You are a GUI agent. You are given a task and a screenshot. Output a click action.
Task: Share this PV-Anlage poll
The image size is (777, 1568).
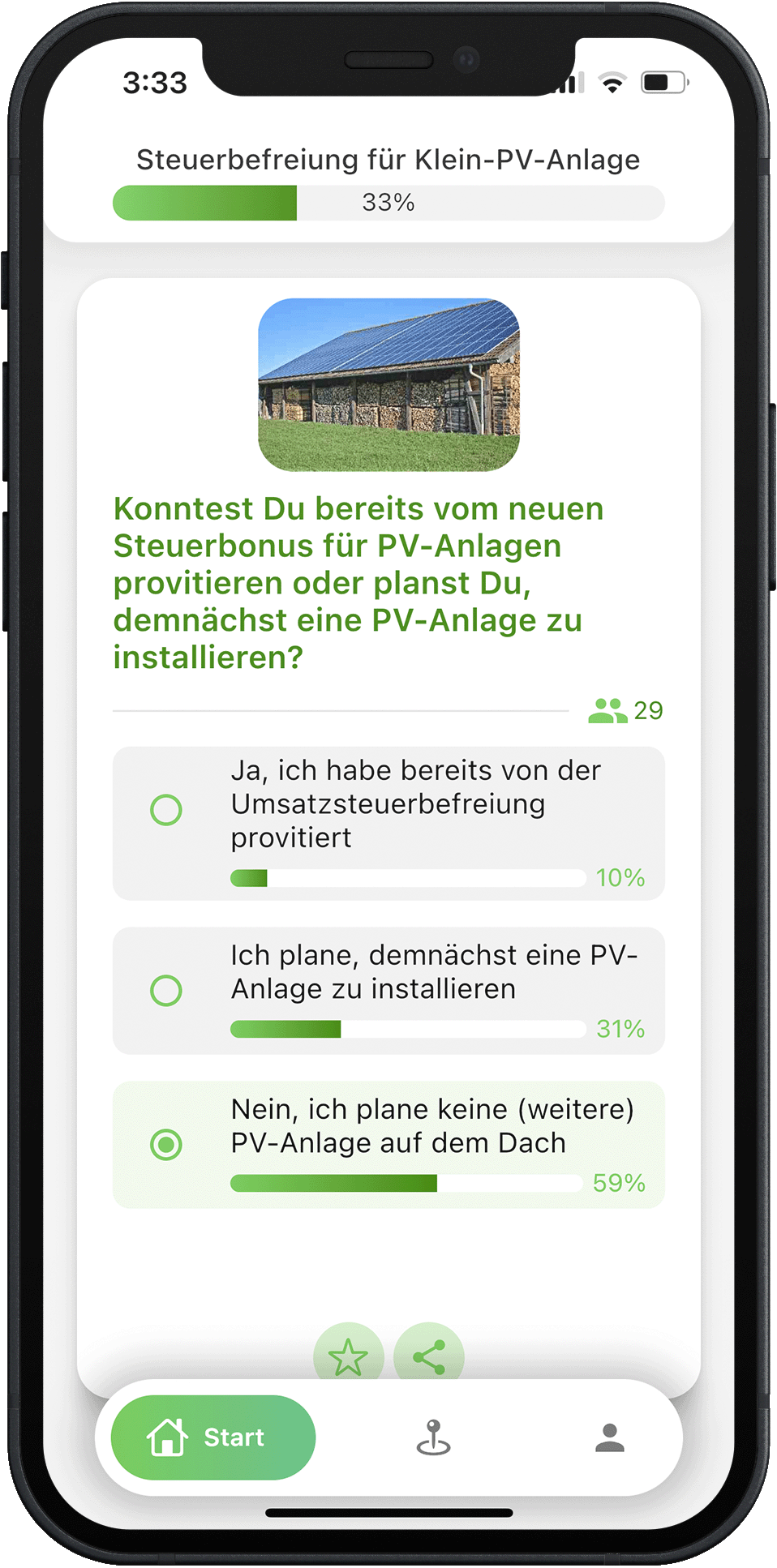pyautogui.click(x=429, y=1356)
